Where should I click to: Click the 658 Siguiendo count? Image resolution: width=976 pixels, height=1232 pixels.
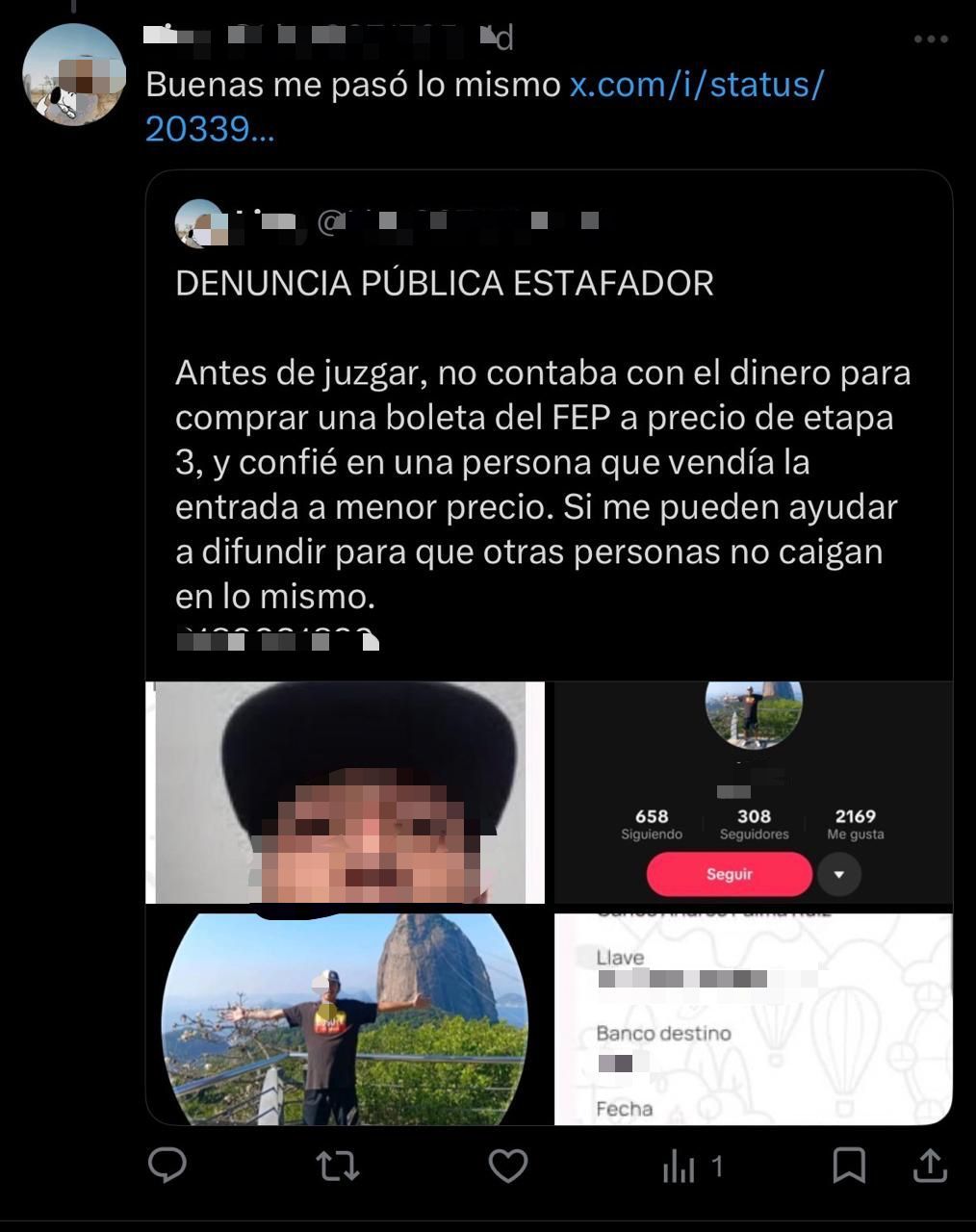(x=654, y=823)
